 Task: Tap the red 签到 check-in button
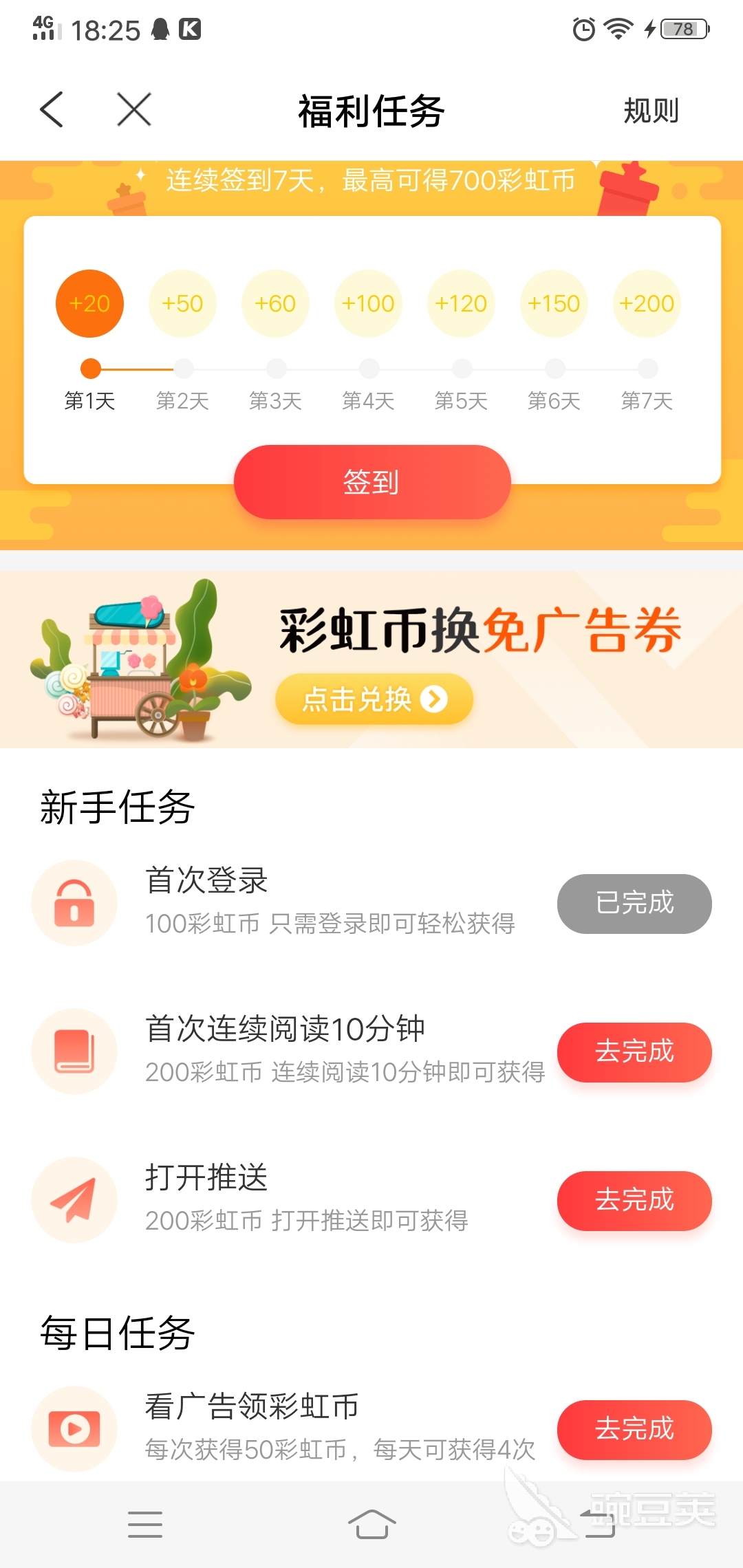coord(372,482)
